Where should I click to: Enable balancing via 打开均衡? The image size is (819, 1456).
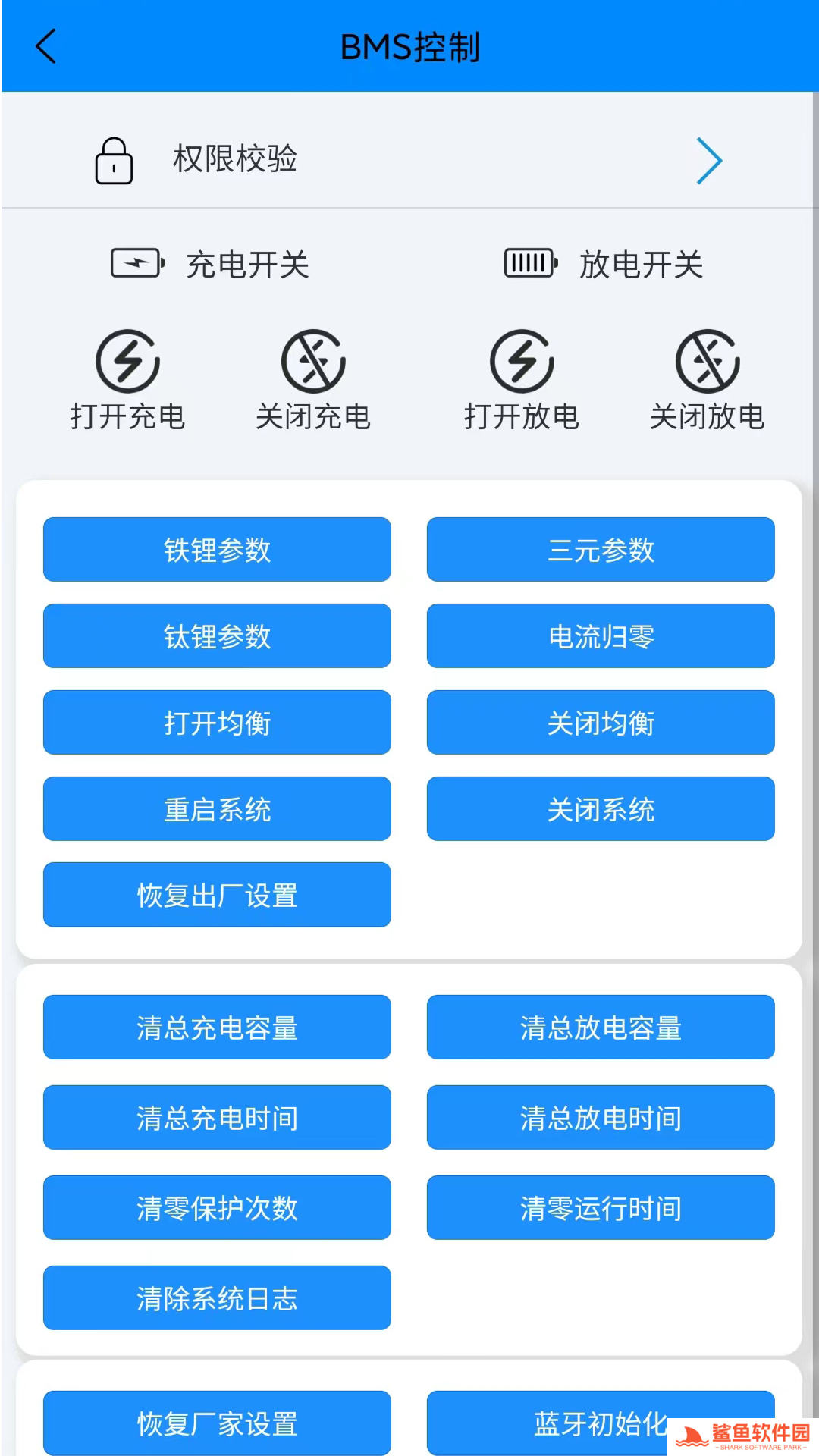[x=217, y=723]
